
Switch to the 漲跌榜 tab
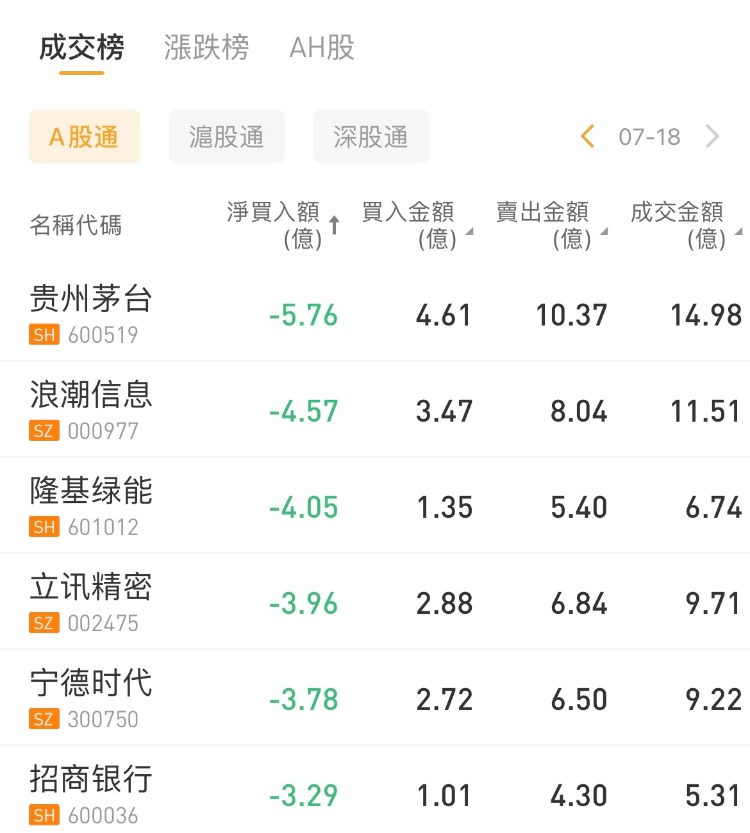pos(206,47)
